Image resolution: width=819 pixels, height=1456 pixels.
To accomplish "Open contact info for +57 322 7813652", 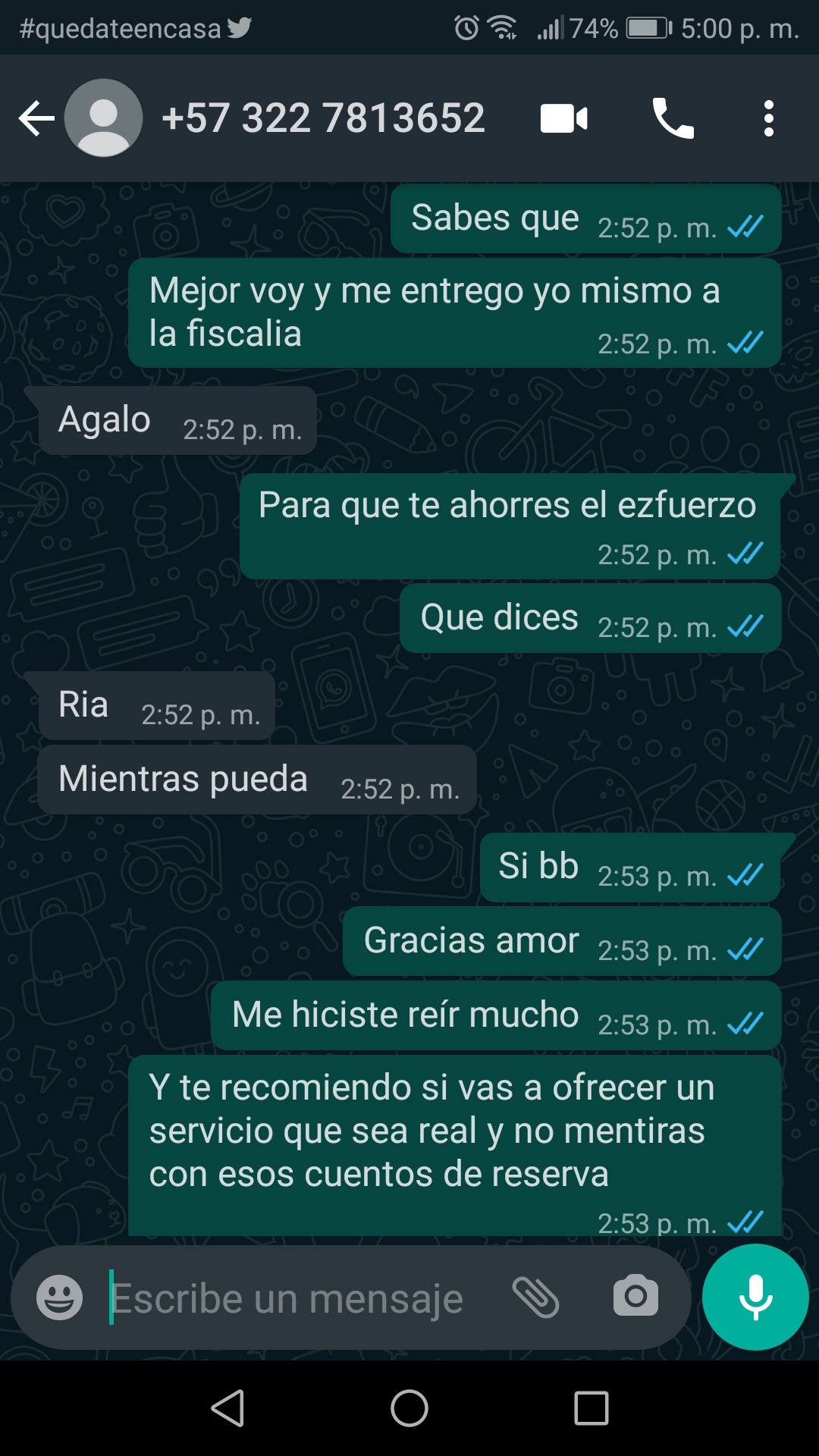I will (x=323, y=119).
